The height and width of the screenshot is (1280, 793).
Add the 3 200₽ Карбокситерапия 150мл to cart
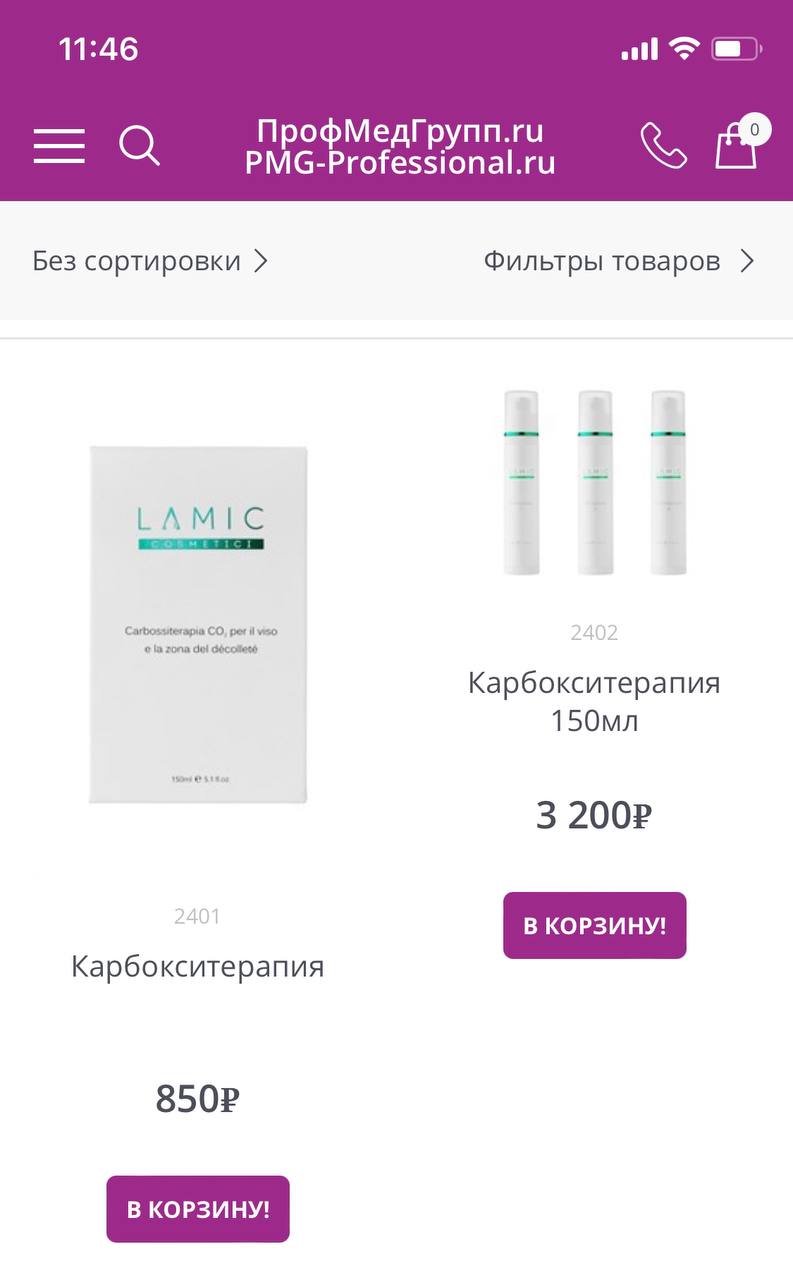point(594,925)
